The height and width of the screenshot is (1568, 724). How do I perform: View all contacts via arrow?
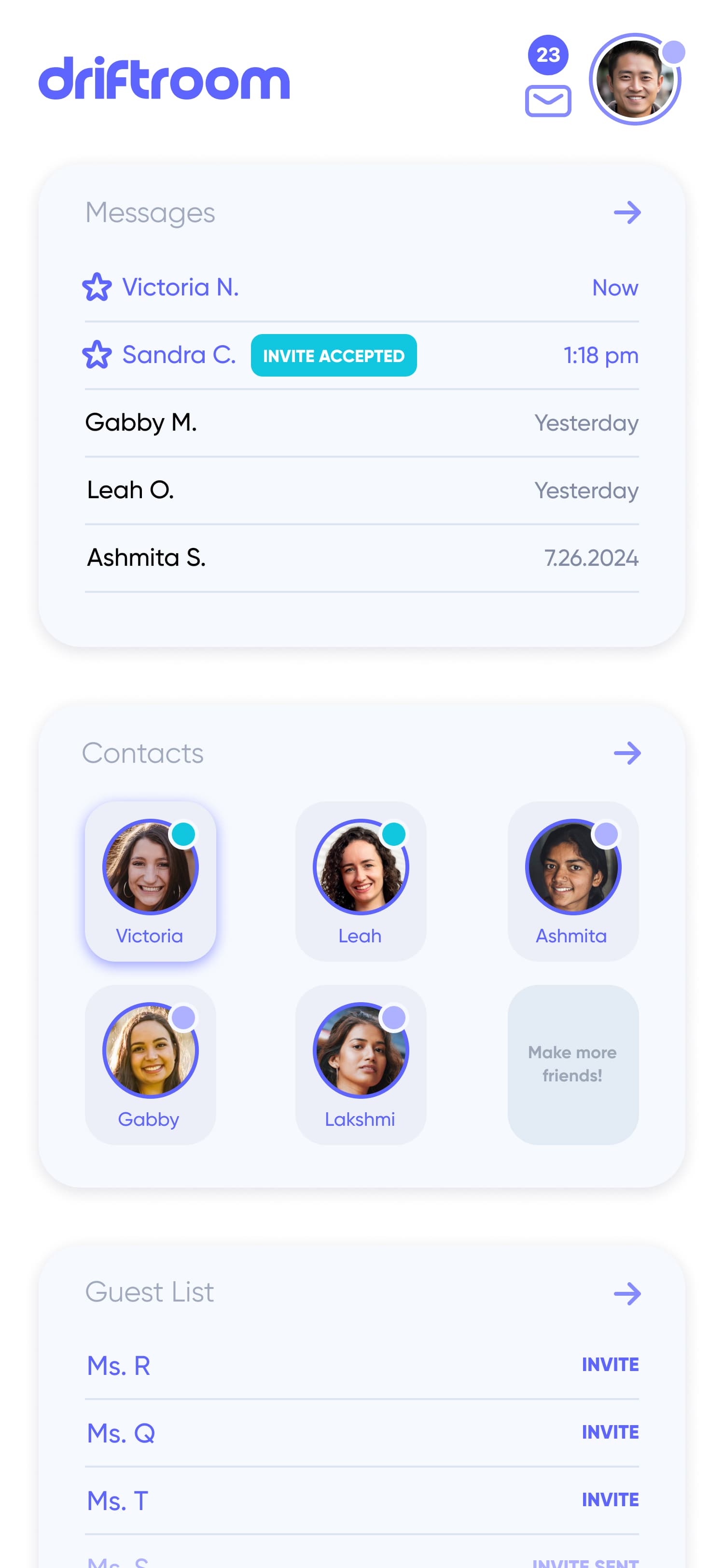click(x=627, y=753)
